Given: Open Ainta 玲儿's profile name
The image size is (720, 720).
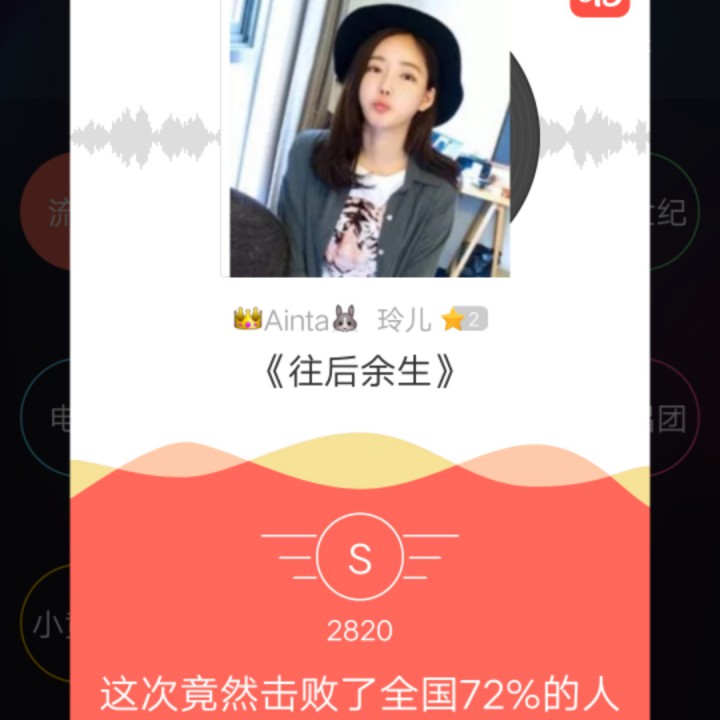Looking at the screenshot, I should click(332, 320).
